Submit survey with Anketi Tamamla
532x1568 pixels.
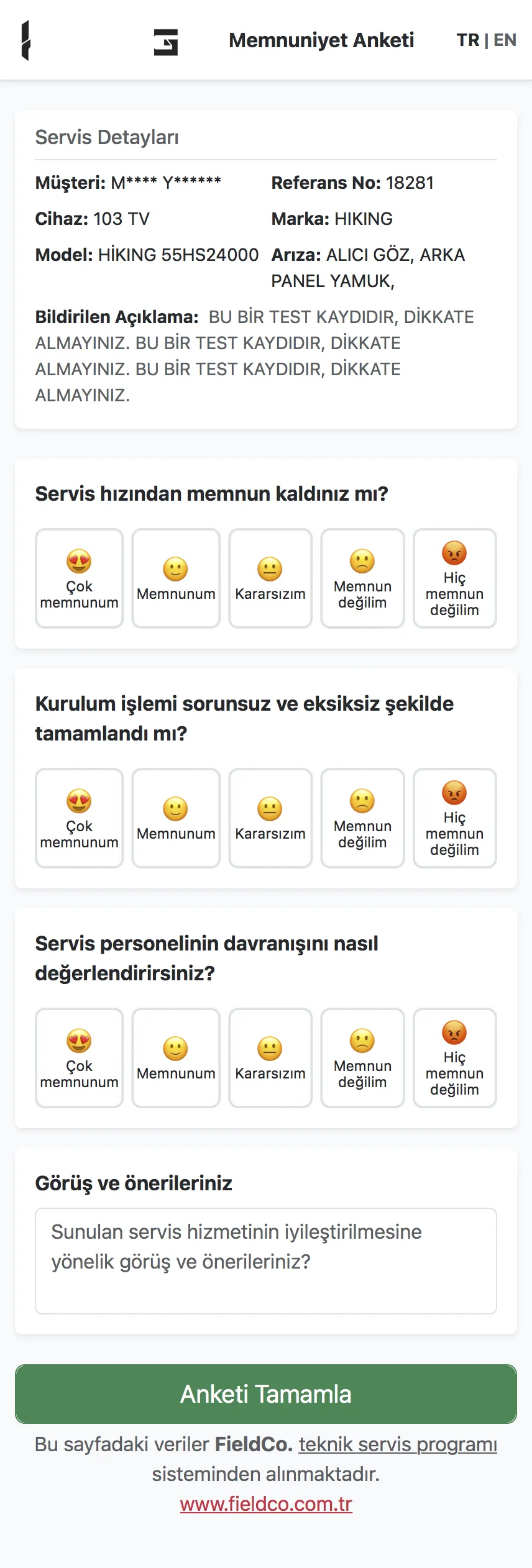click(266, 1394)
